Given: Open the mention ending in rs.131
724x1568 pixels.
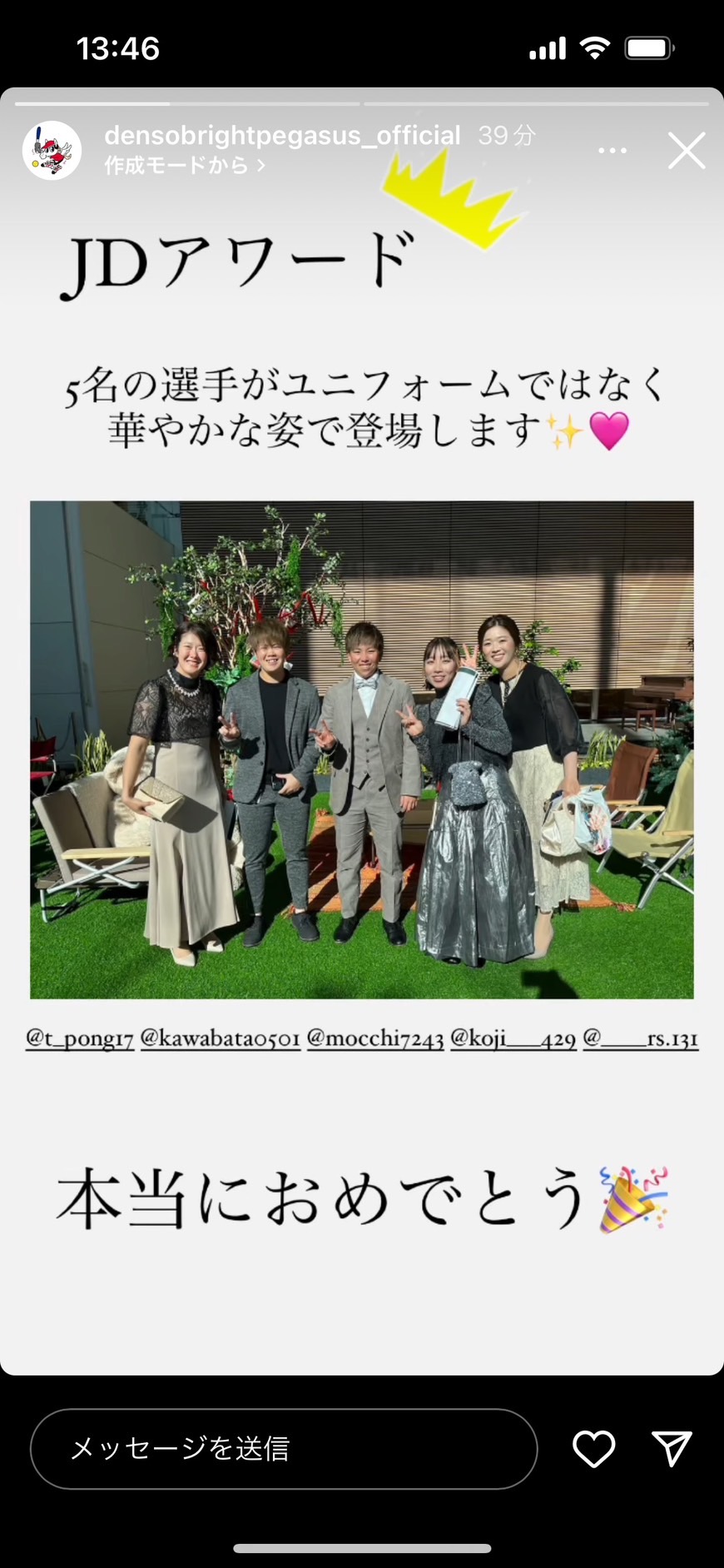Looking at the screenshot, I should click(640, 1038).
